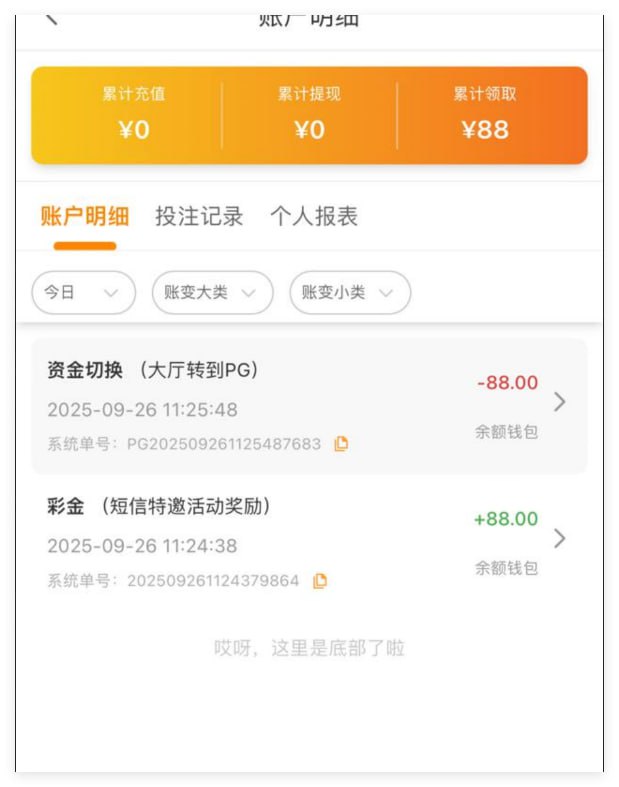The width and height of the screenshot is (619, 787).
Task: Copy the 202509261124379864 order number
Action: (x=320, y=581)
